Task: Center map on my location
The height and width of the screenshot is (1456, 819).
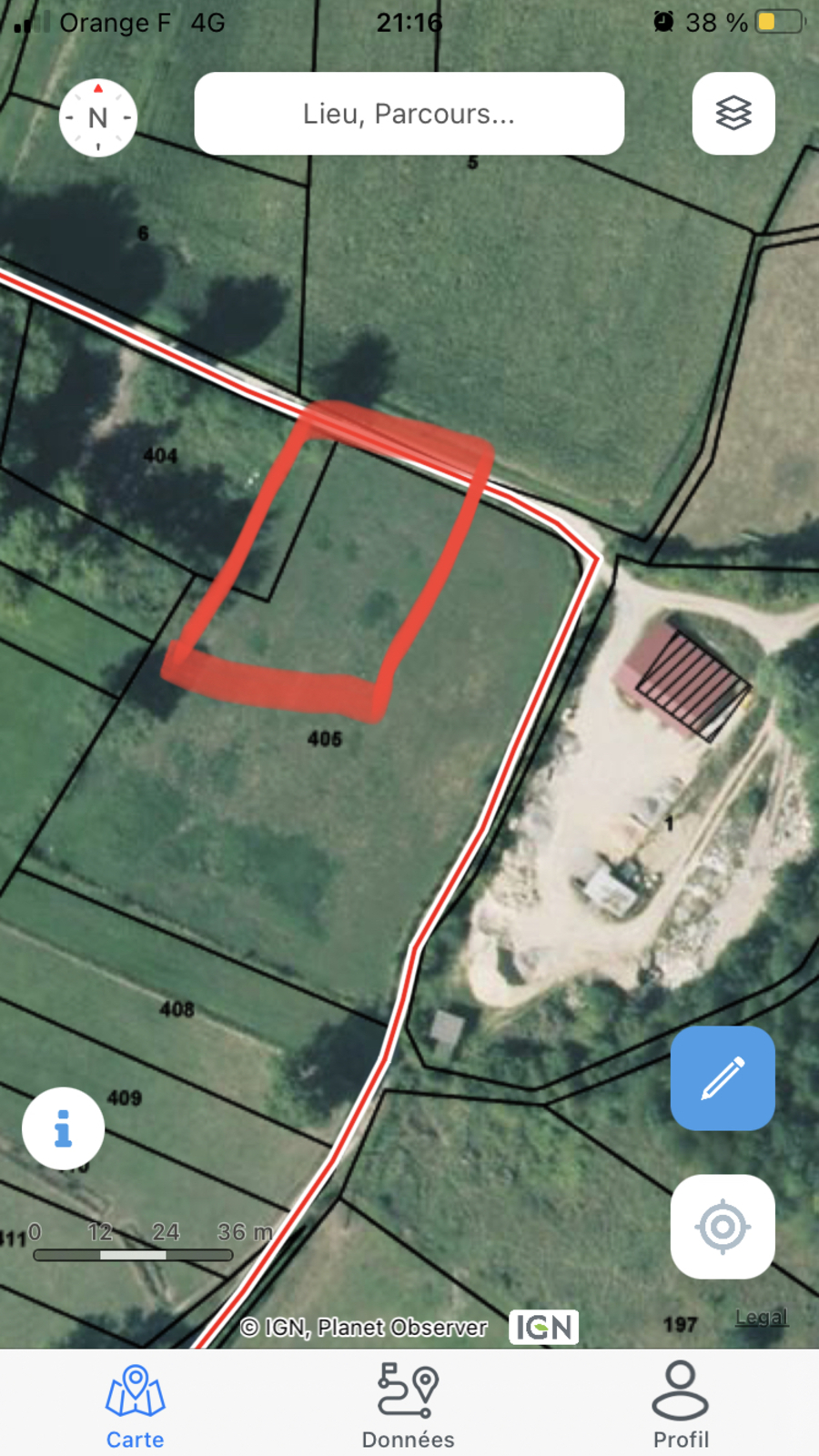Action: 723,1227
